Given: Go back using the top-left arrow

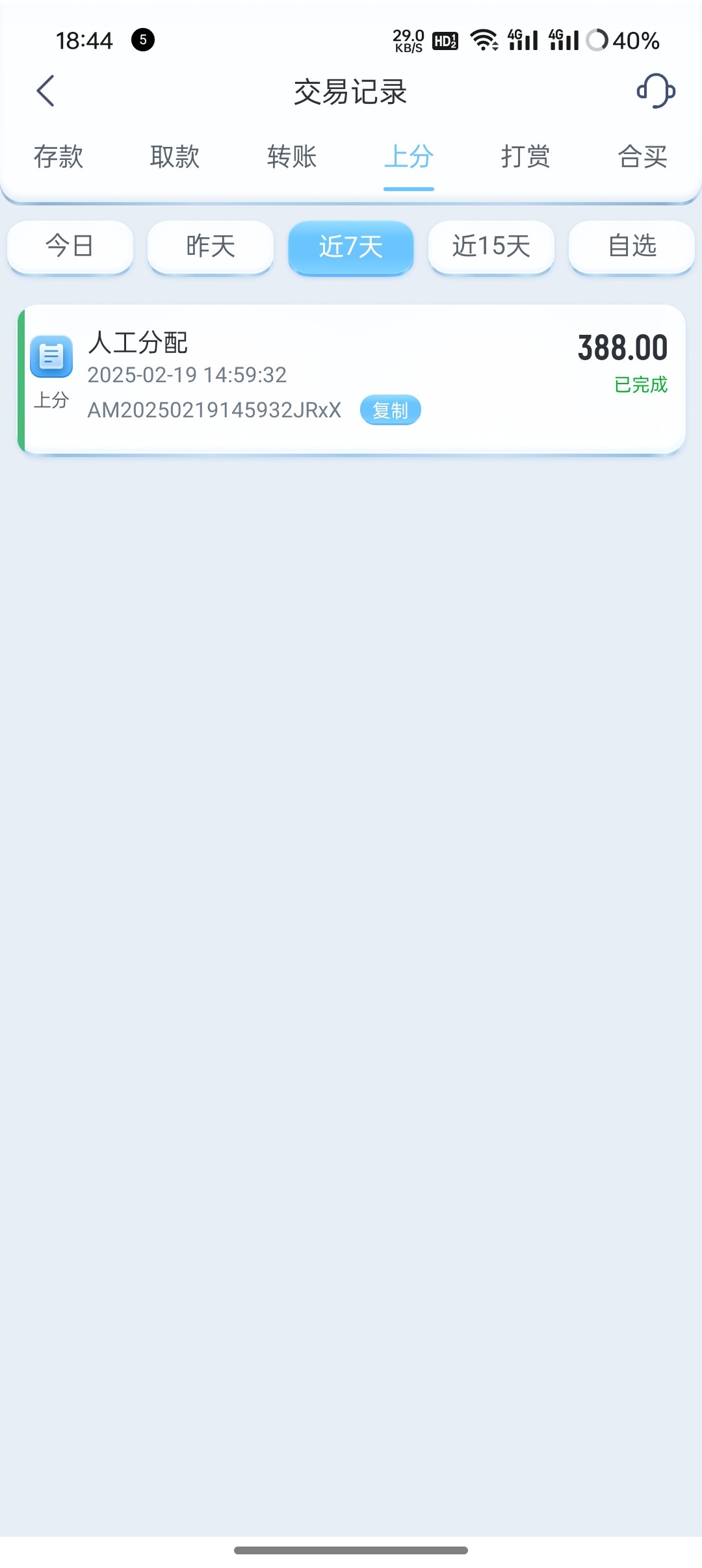Looking at the screenshot, I should click(45, 91).
